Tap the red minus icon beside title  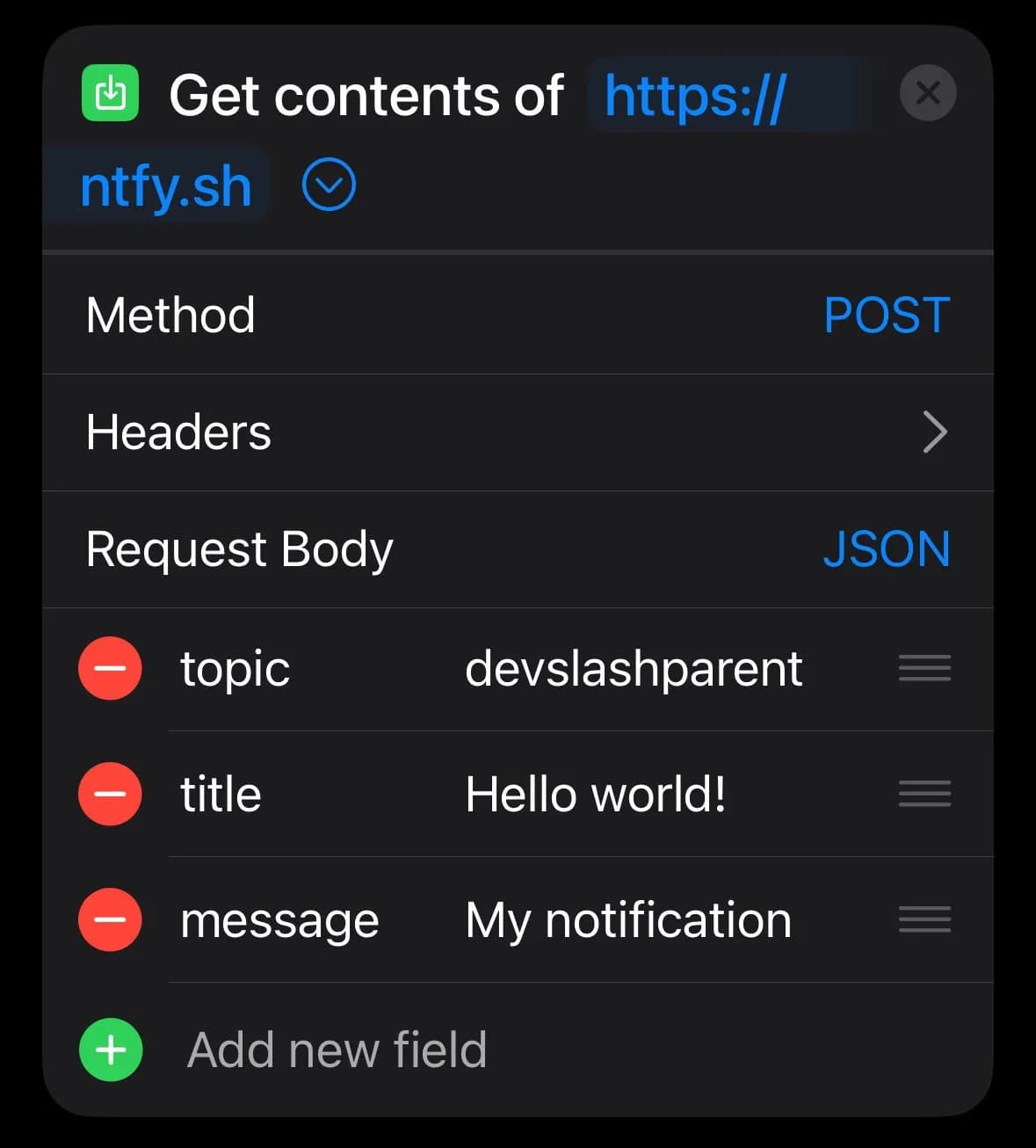point(109,794)
